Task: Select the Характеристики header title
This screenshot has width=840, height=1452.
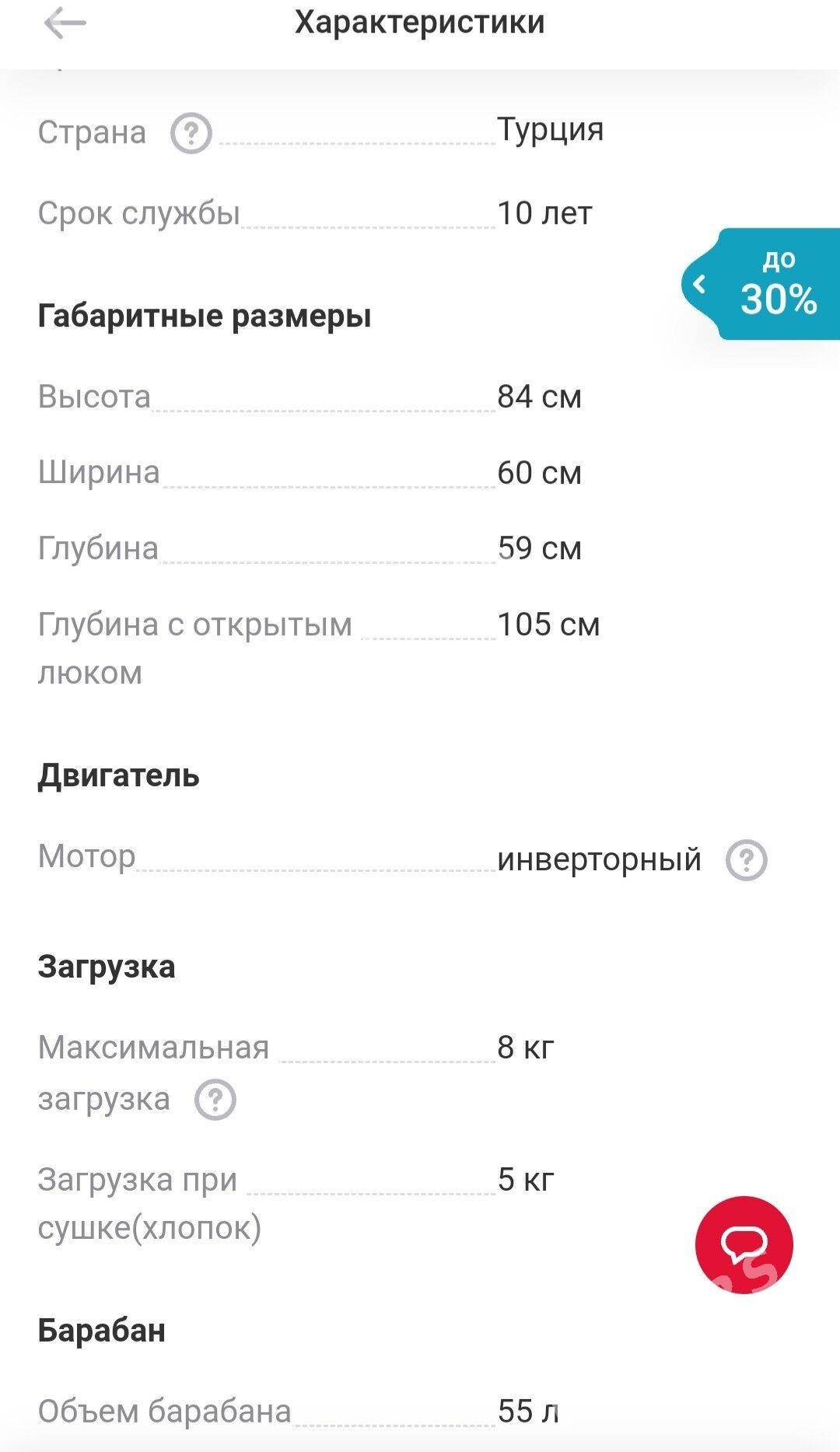Action: (420, 23)
